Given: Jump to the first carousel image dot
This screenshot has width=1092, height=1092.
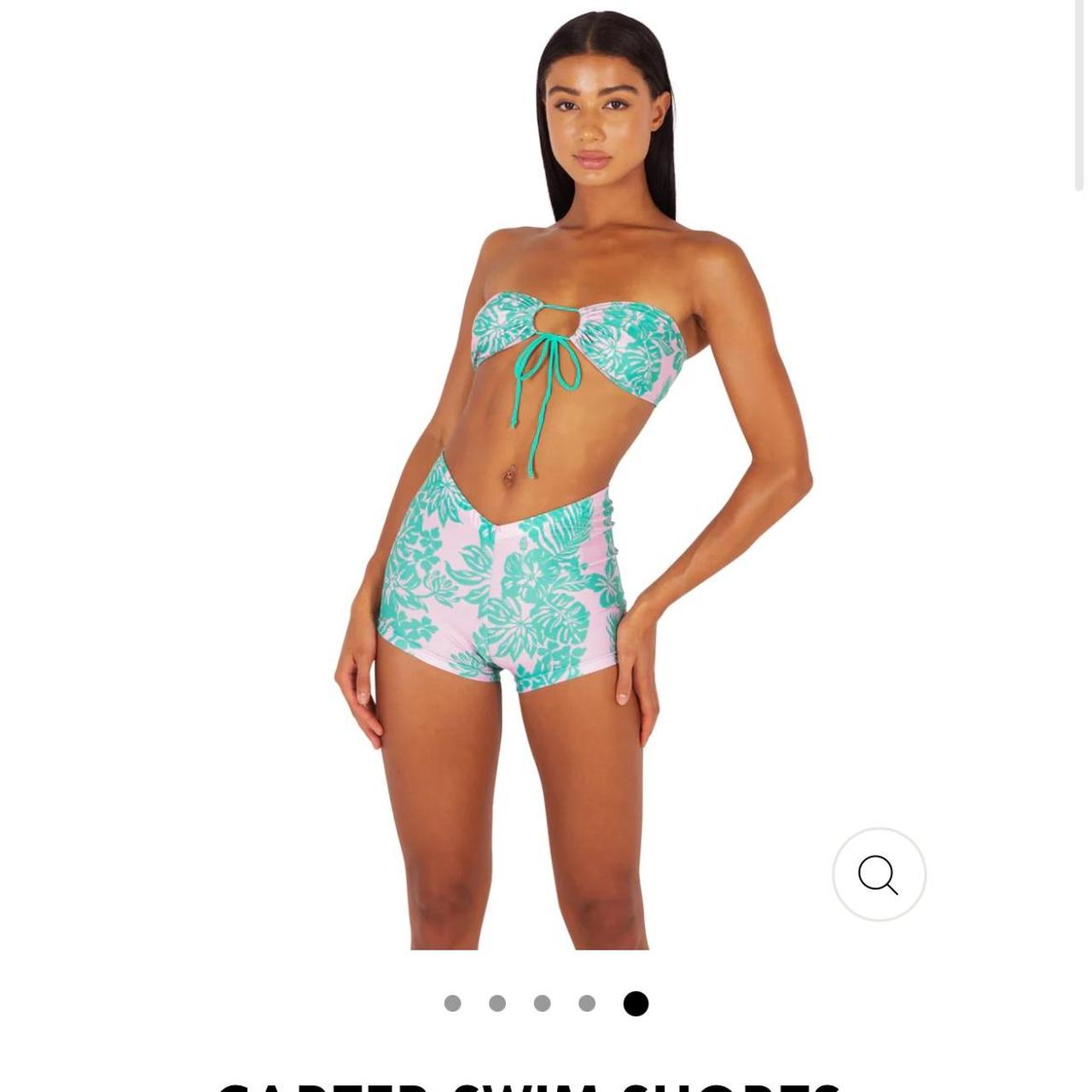Looking at the screenshot, I should tap(453, 1003).
